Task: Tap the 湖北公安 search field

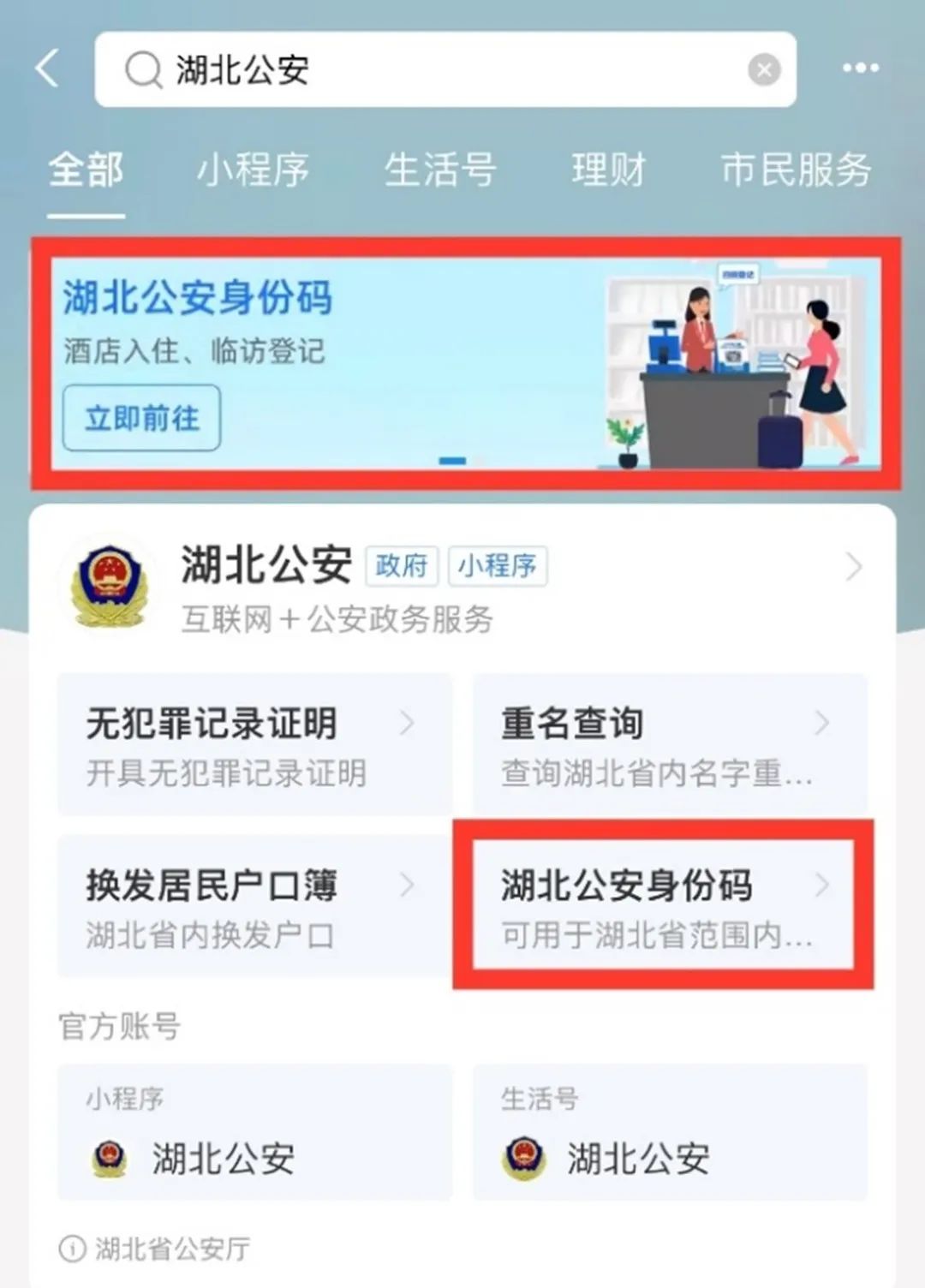Action: coord(428,69)
